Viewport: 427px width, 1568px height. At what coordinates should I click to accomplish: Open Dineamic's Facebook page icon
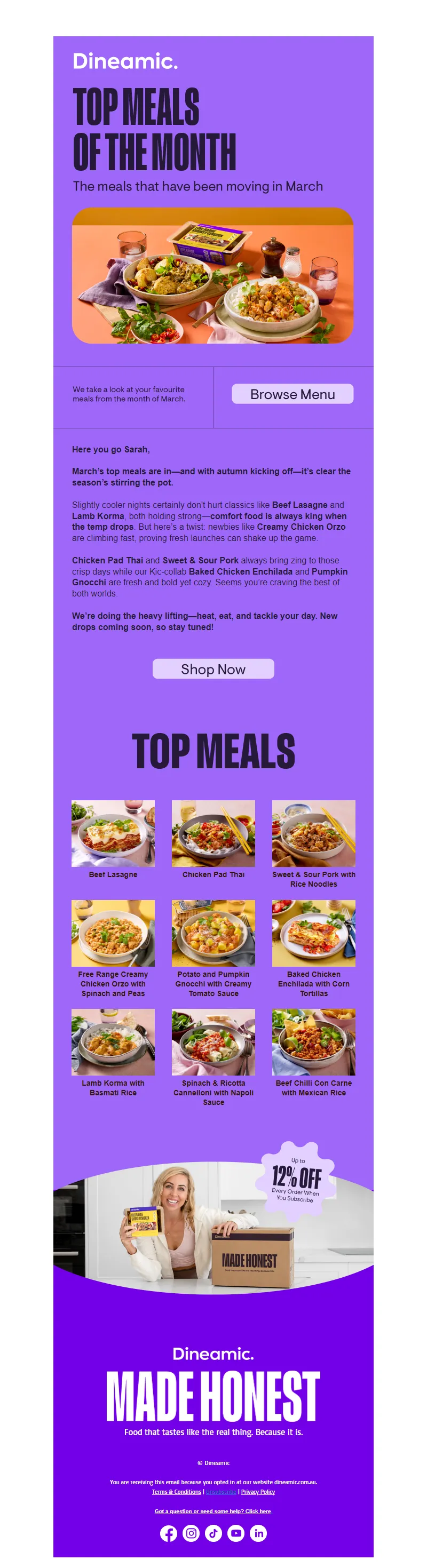[x=168, y=1533]
